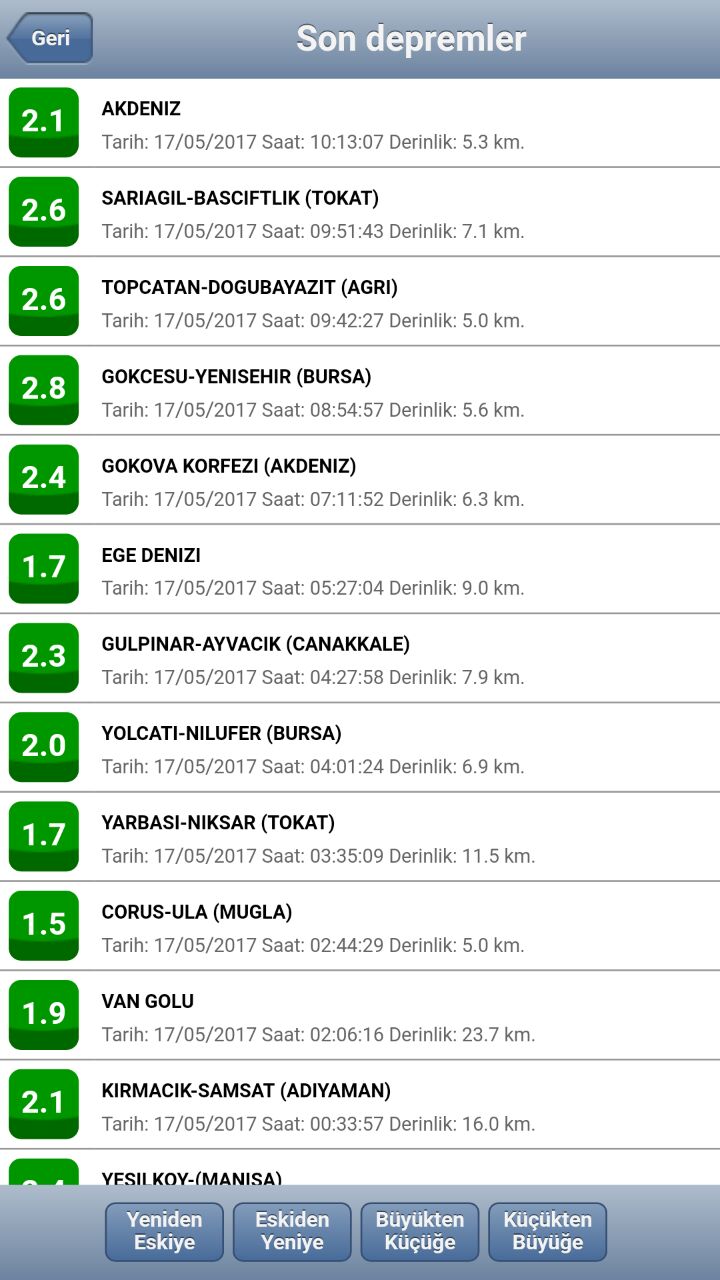
Task: Sort with Eskiden Yeniye button
Action: click(x=292, y=1232)
